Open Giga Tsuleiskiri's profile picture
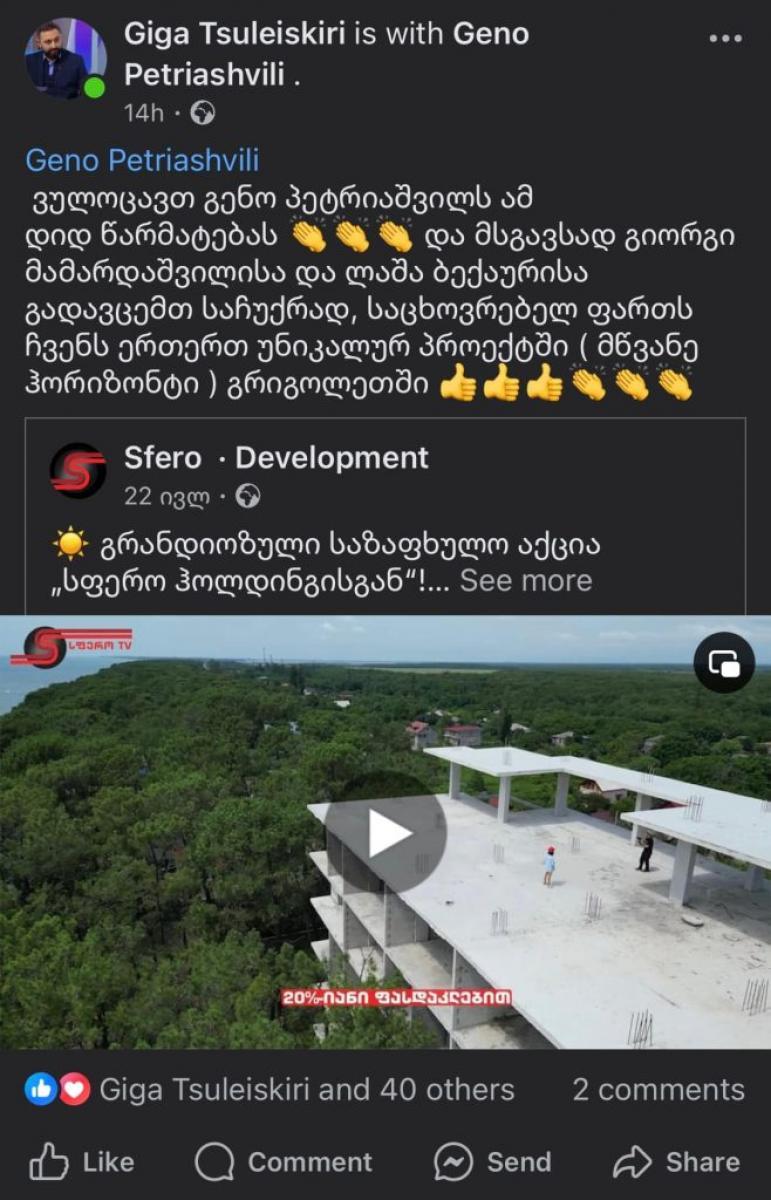Screen dimensions: 771x1200 tap(64, 58)
